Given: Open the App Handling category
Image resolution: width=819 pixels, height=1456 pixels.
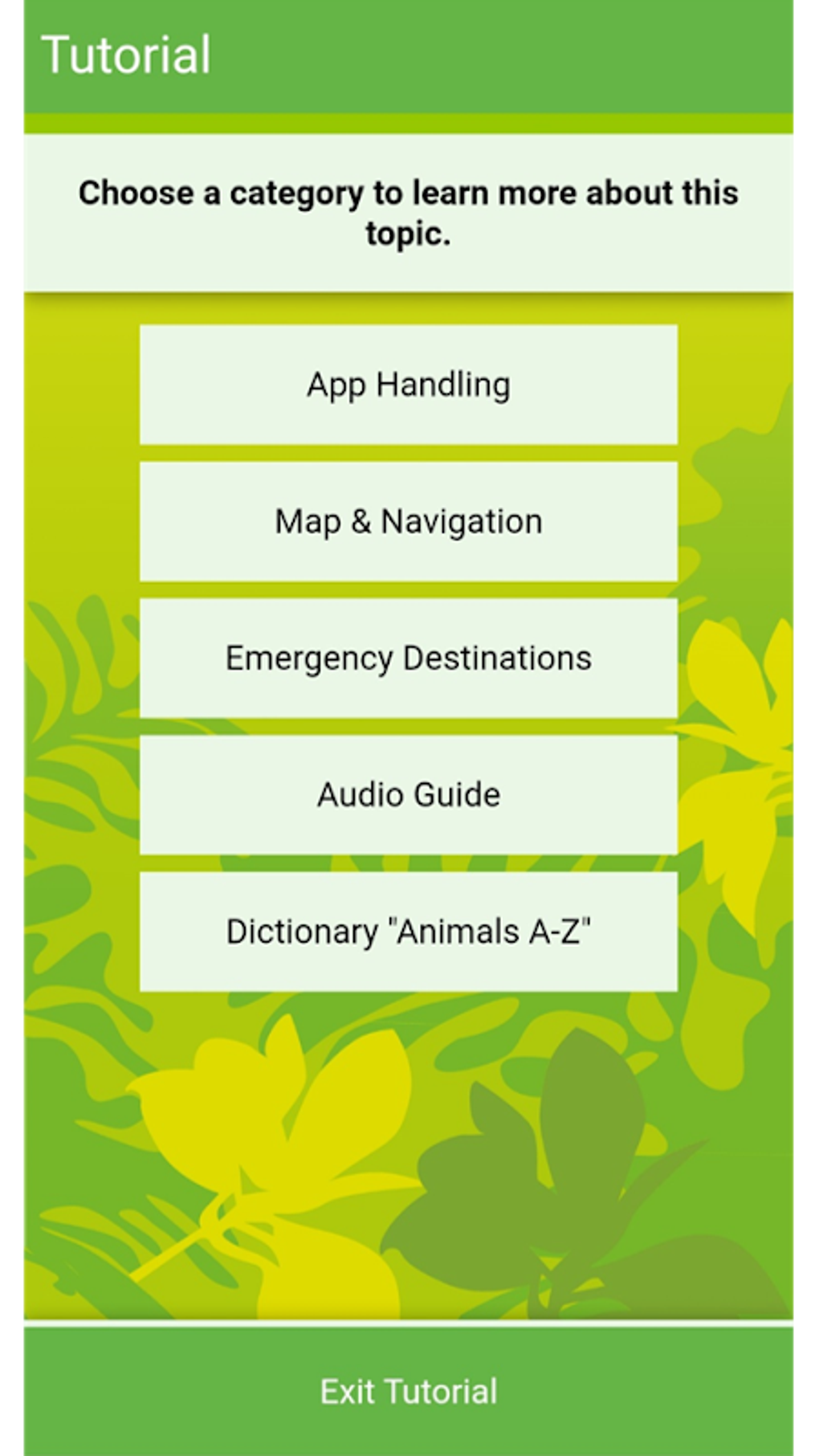Looking at the screenshot, I should pos(408,385).
